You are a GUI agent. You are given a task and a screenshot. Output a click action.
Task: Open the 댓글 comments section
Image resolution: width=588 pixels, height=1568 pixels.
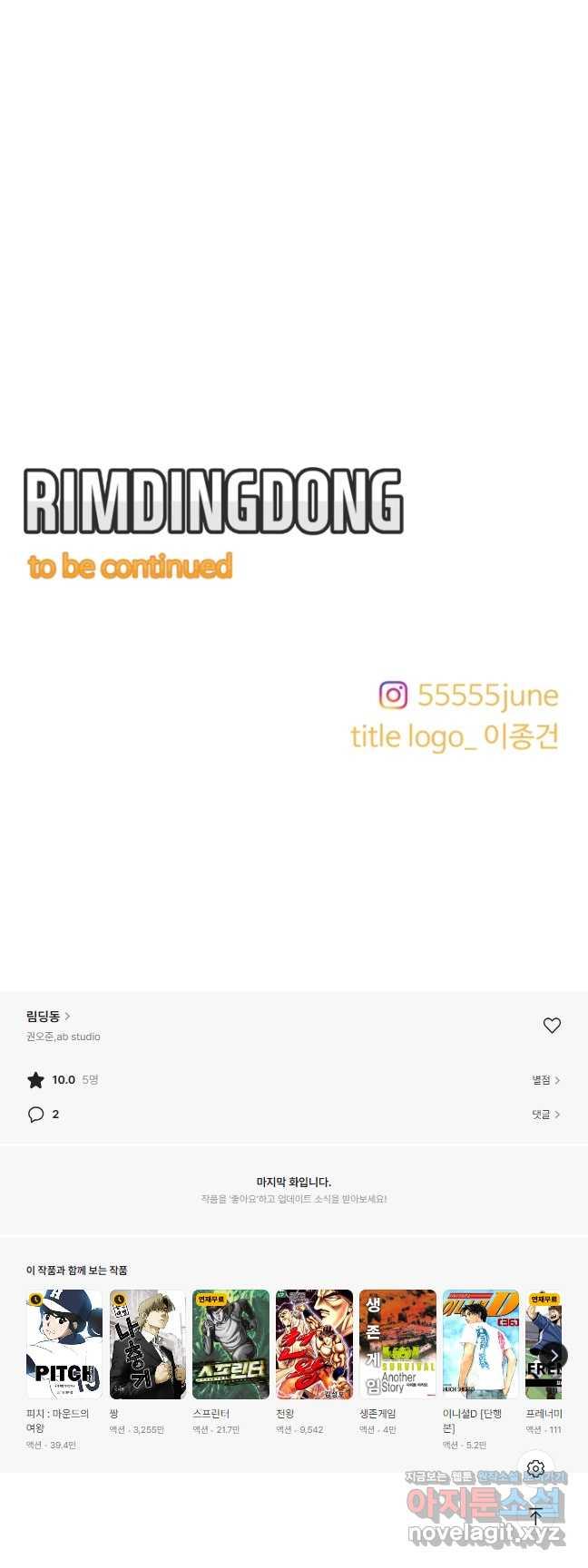[545, 1115]
